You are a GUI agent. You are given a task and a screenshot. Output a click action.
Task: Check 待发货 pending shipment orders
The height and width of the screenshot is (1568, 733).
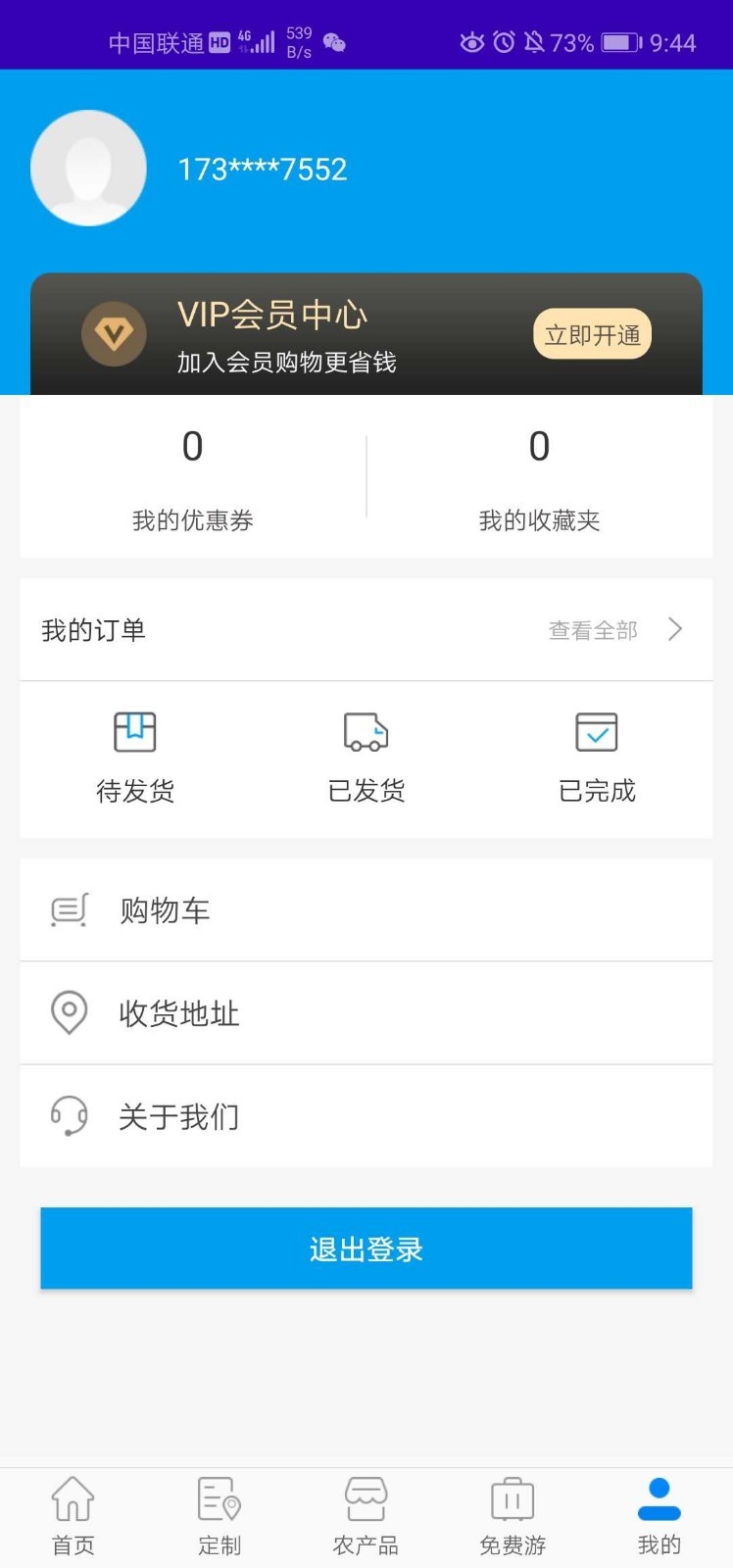[x=135, y=758]
